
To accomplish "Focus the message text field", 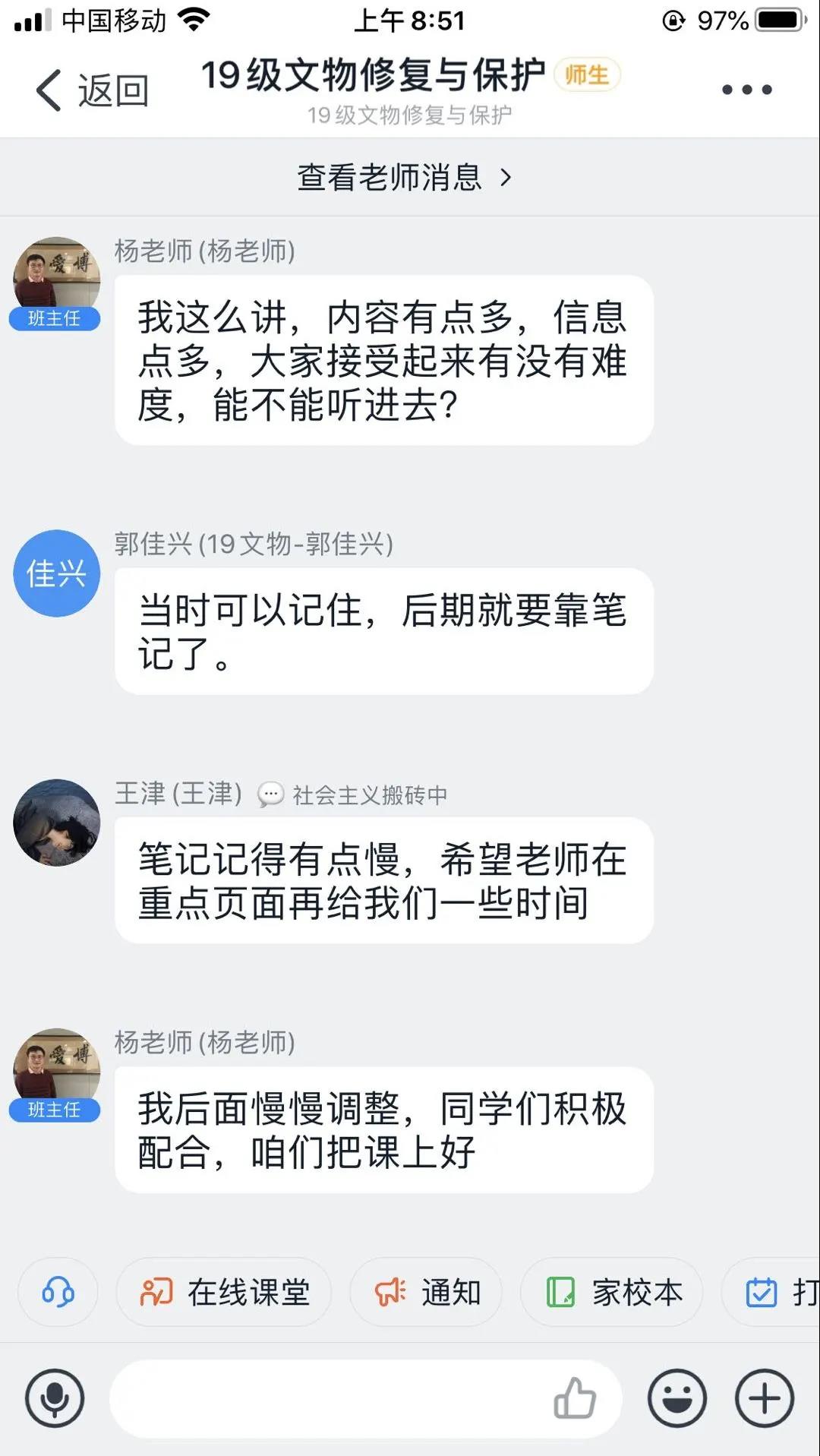I will click(x=326, y=1398).
